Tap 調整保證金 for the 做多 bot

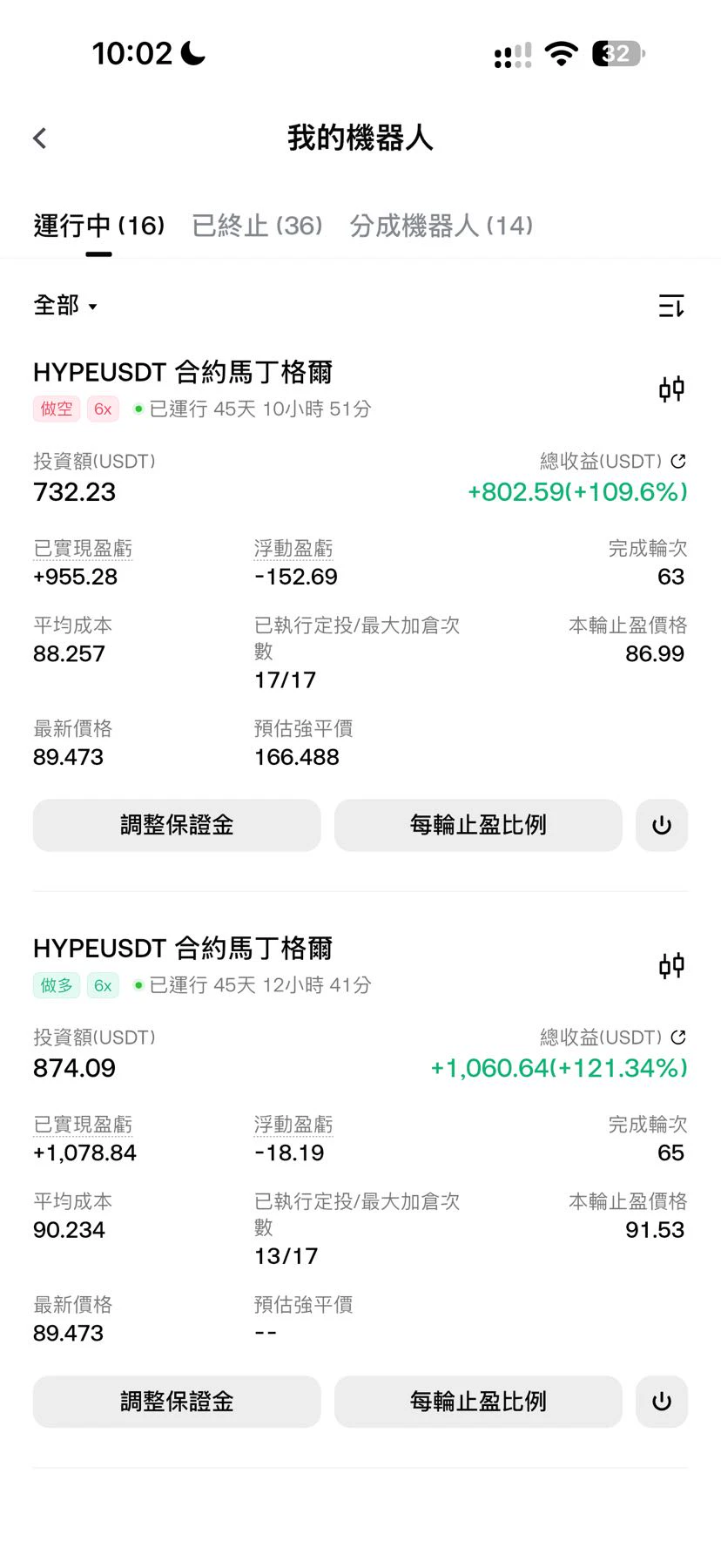point(177,1401)
